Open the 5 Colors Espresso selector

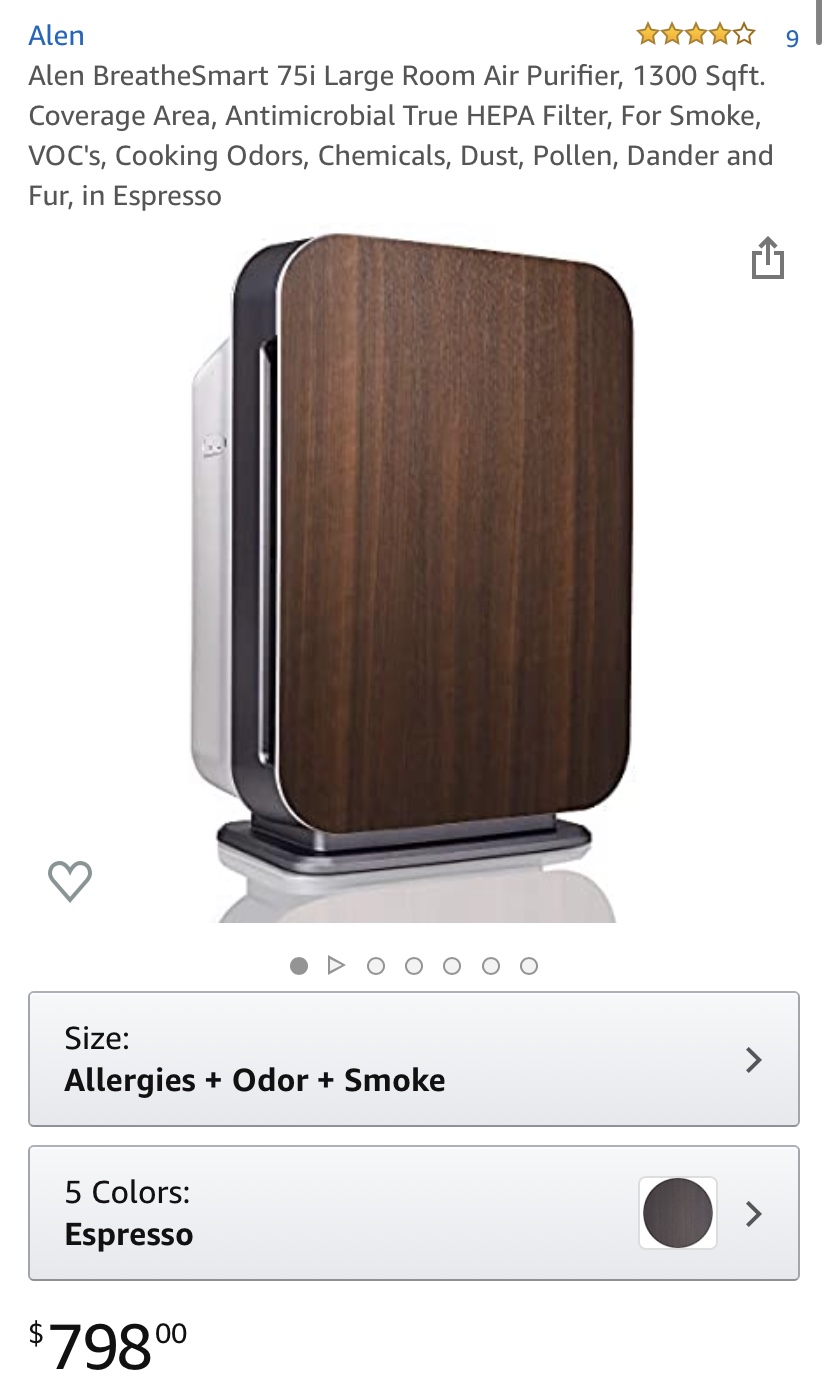(x=414, y=1213)
